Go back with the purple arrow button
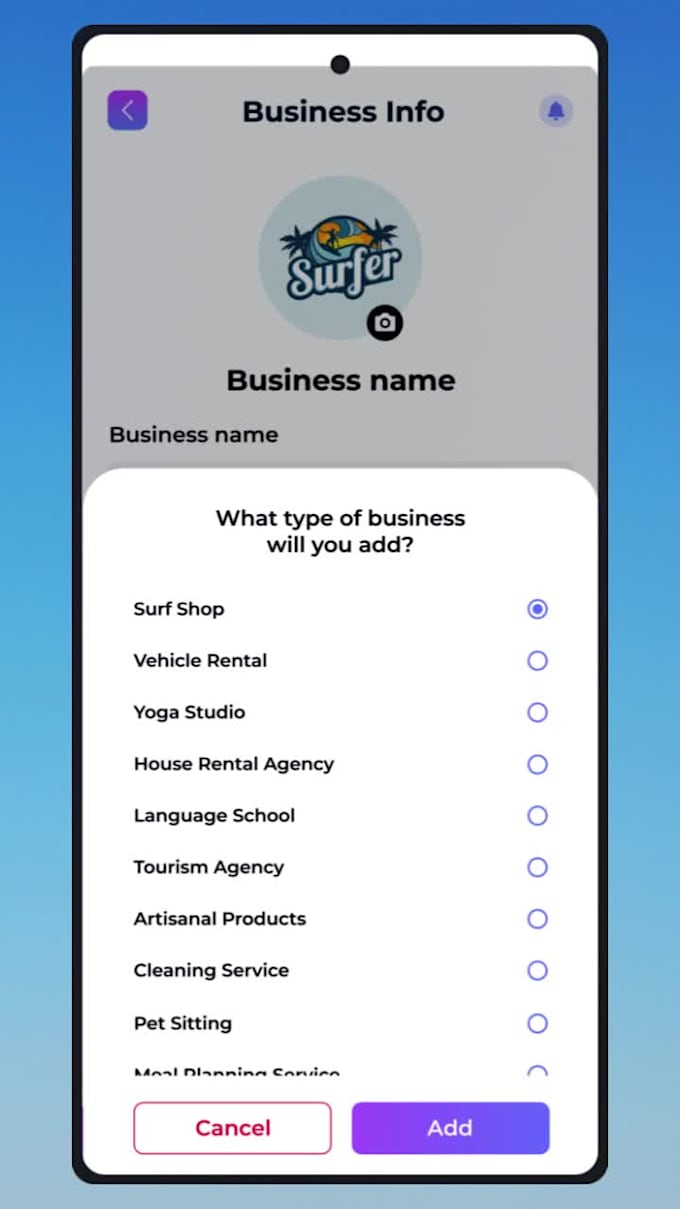The width and height of the screenshot is (680, 1209). (x=127, y=110)
